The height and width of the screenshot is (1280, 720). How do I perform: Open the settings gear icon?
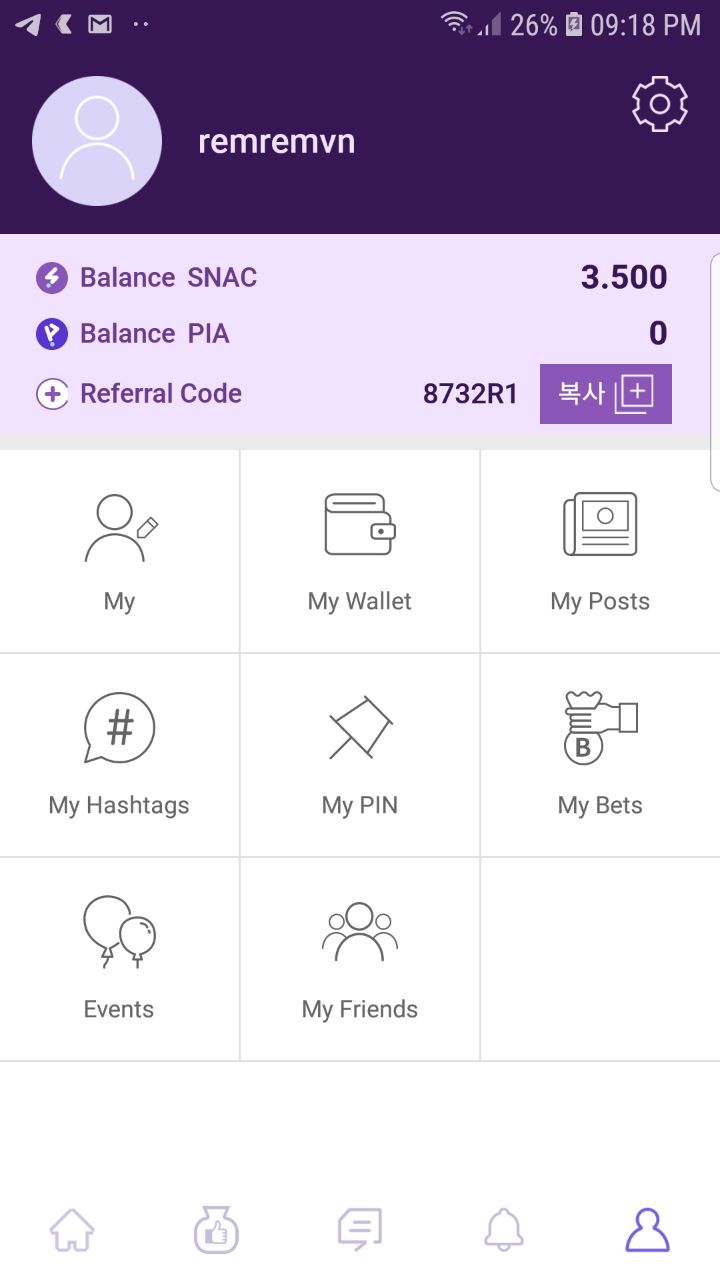[659, 104]
